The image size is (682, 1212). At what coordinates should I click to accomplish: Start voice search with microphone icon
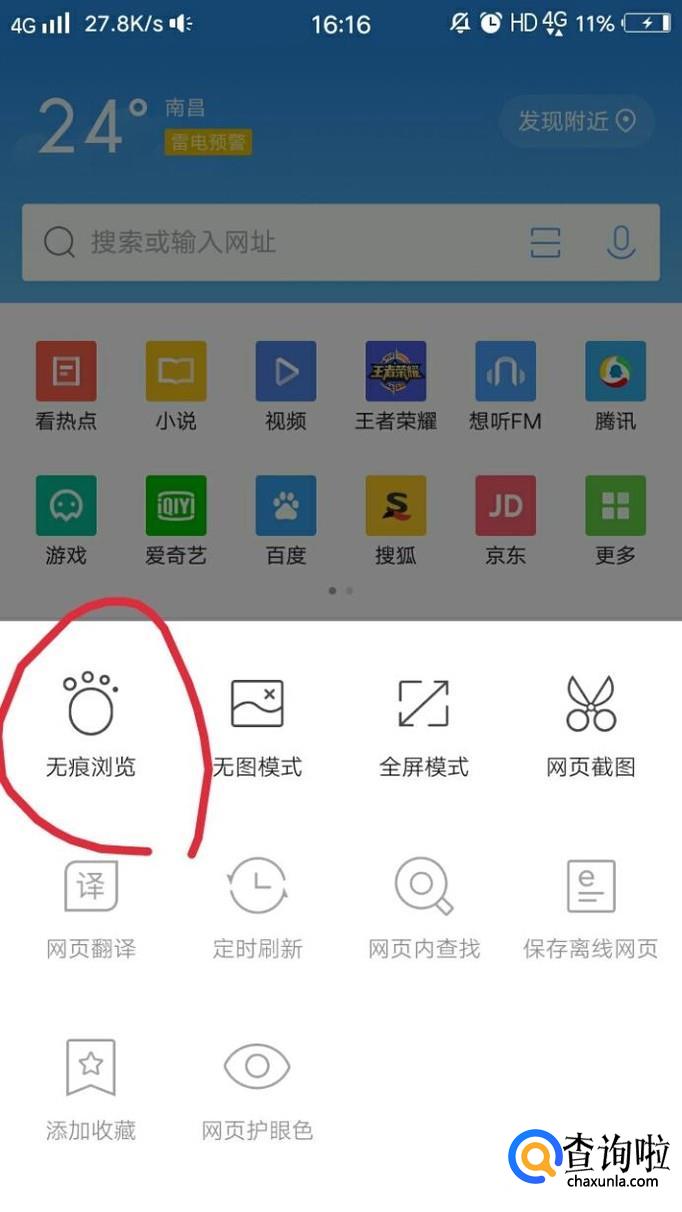pos(621,242)
